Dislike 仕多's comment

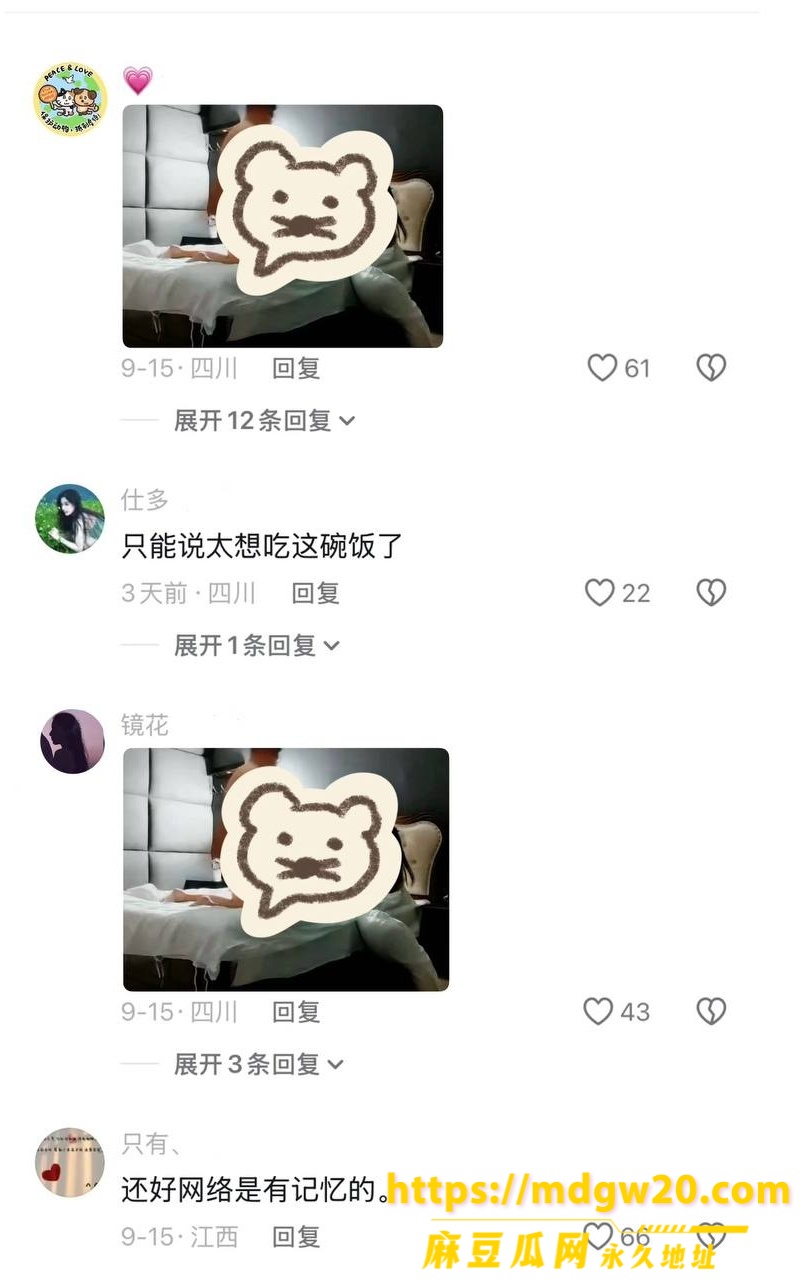point(711,593)
